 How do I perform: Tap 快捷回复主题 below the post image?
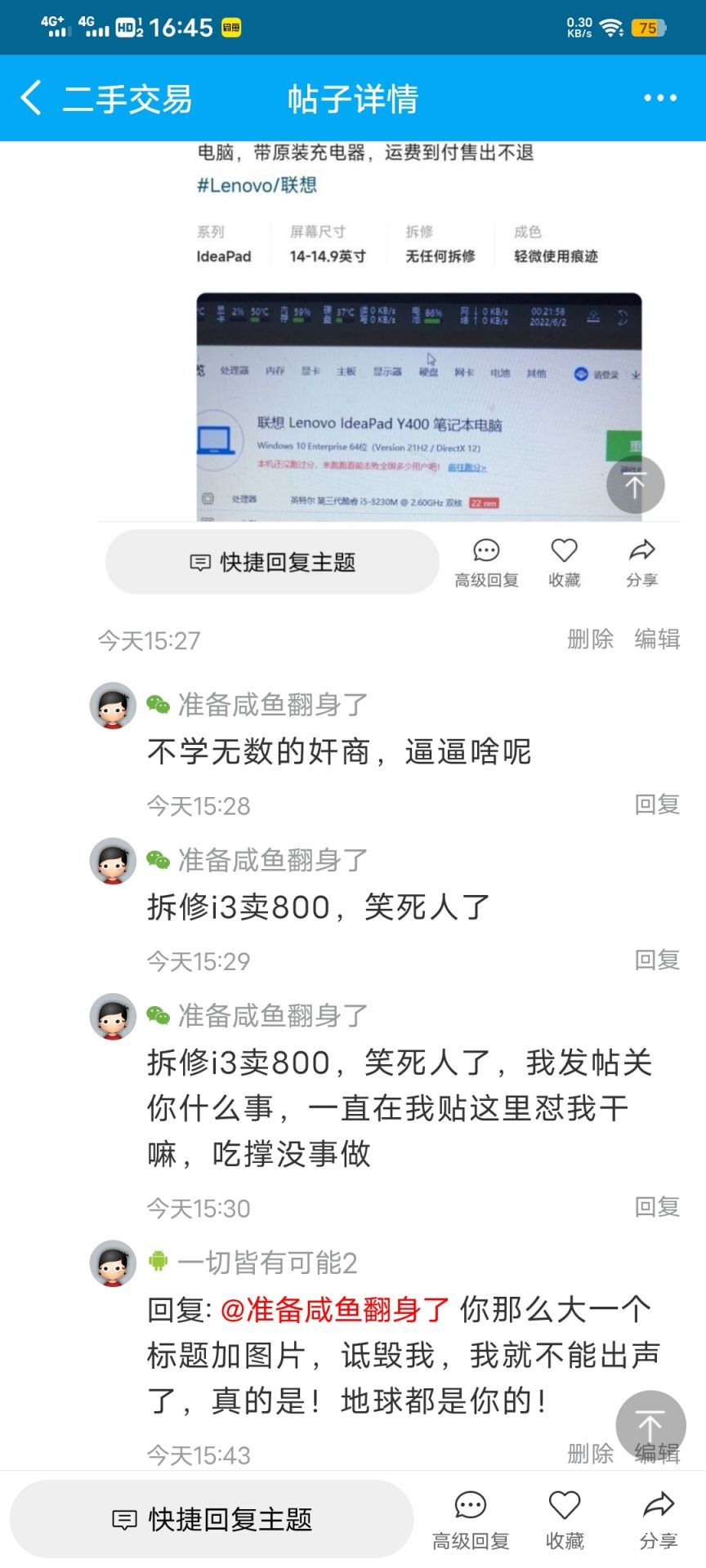pos(272,562)
